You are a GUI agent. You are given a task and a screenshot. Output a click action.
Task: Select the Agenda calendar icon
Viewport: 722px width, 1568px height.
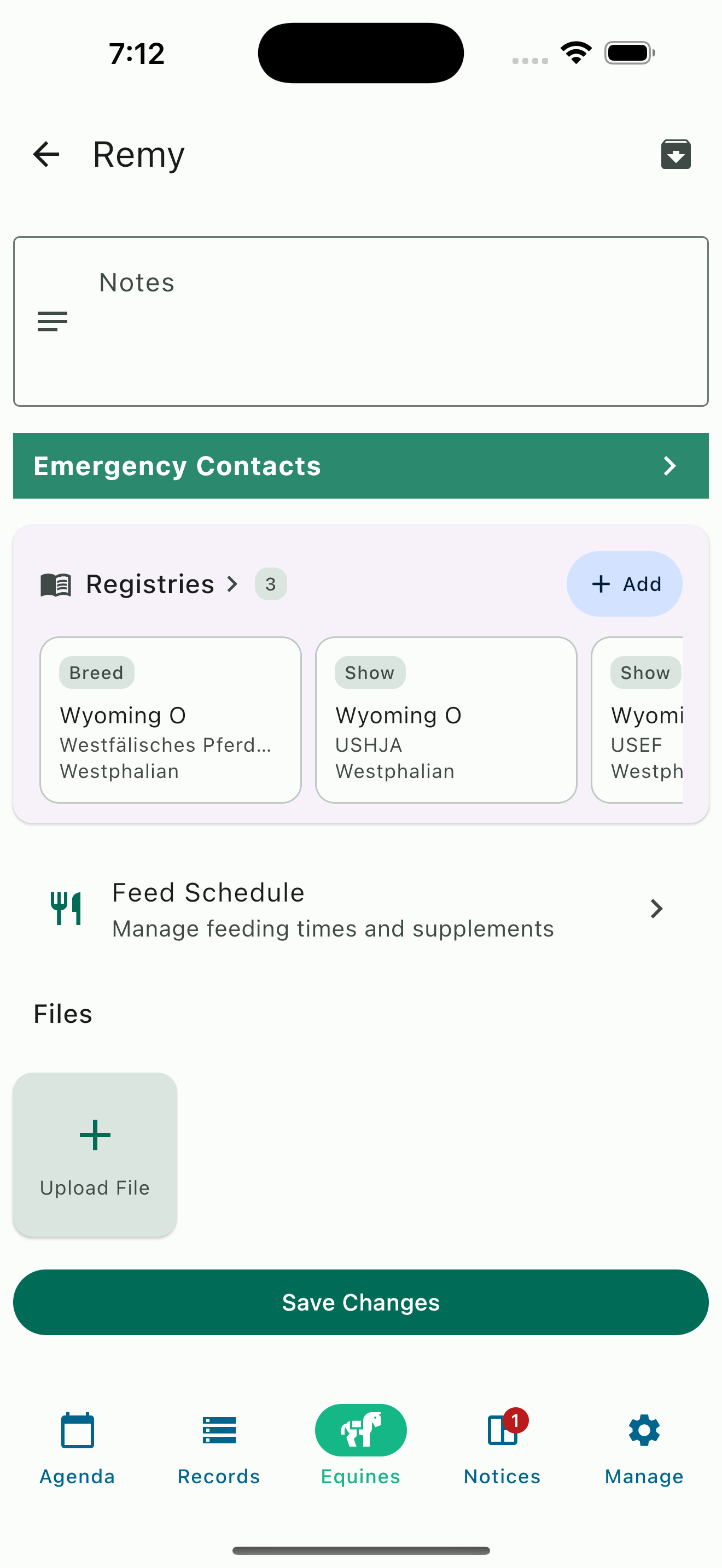click(x=77, y=1430)
